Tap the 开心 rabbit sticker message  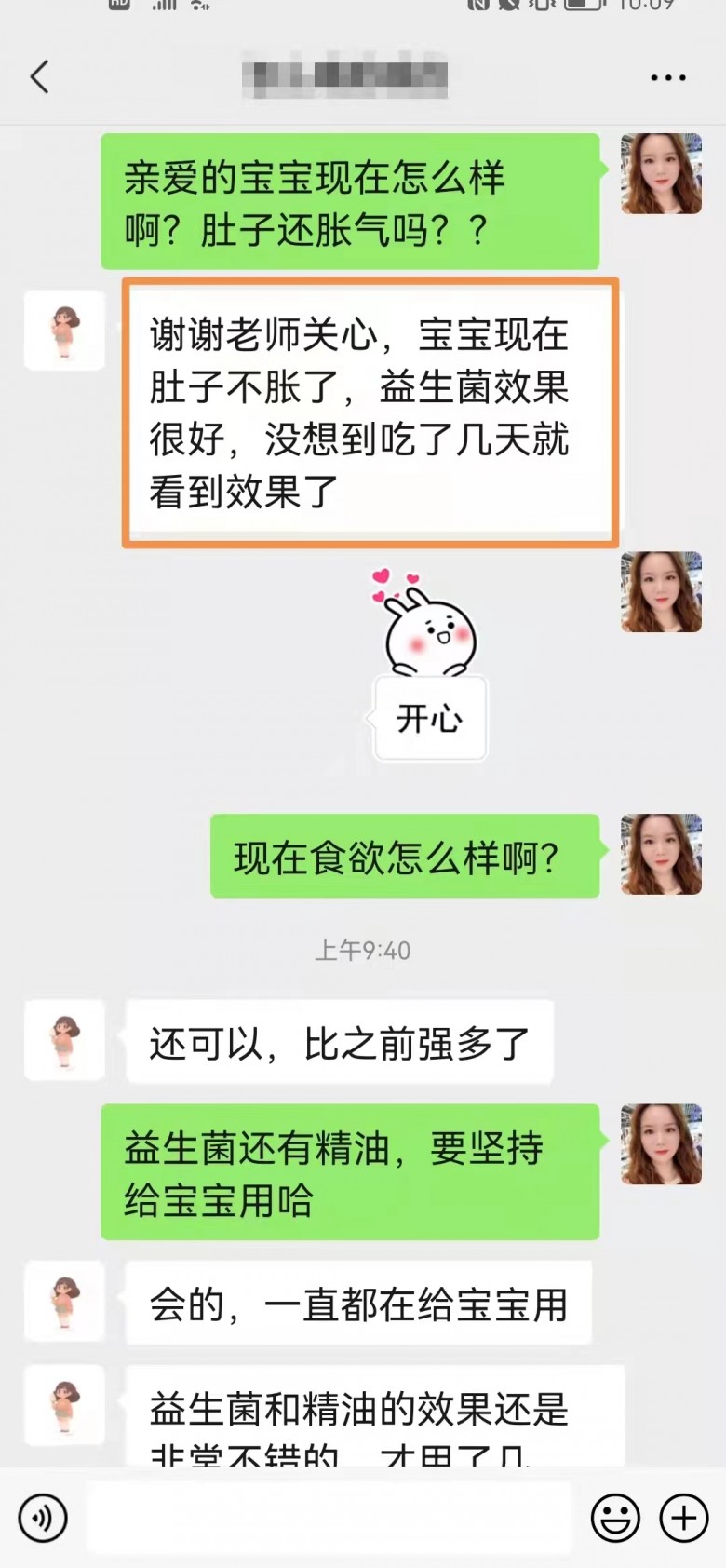pos(429,663)
